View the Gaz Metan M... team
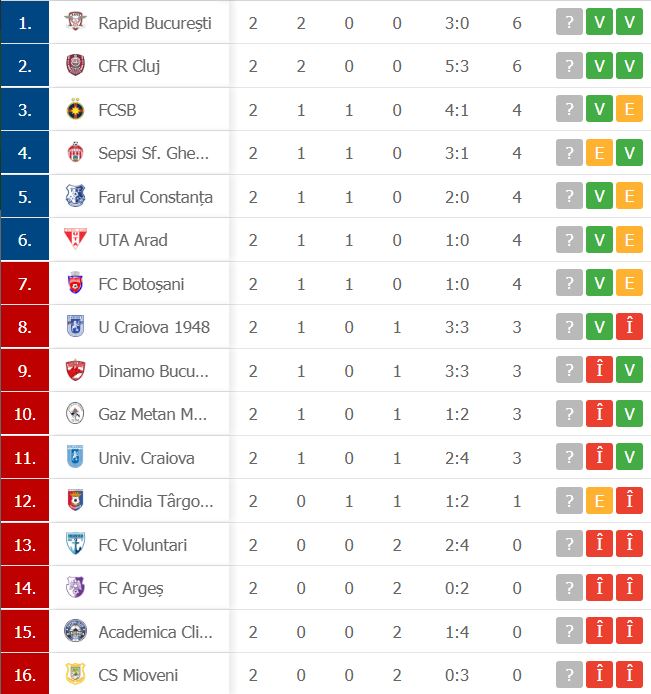 pyautogui.click(x=152, y=414)
